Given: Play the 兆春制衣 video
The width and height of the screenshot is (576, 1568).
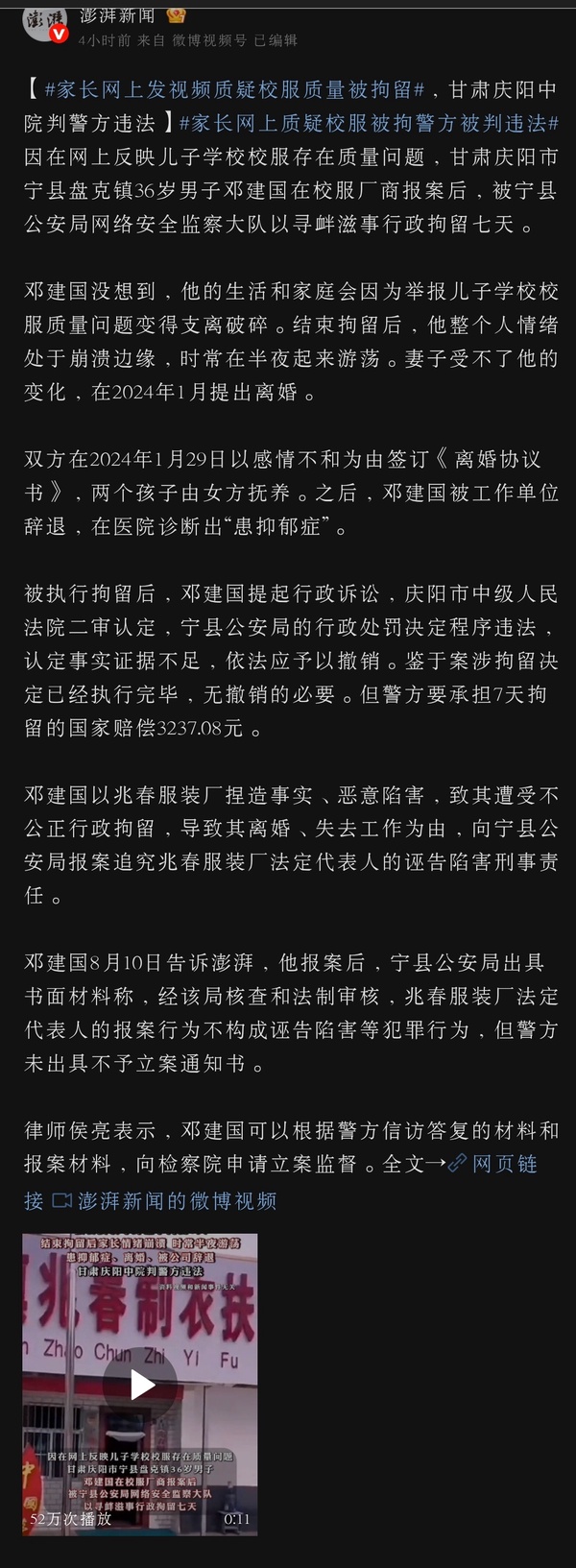Looking at the screenshot, I should tap(142, 1385).
